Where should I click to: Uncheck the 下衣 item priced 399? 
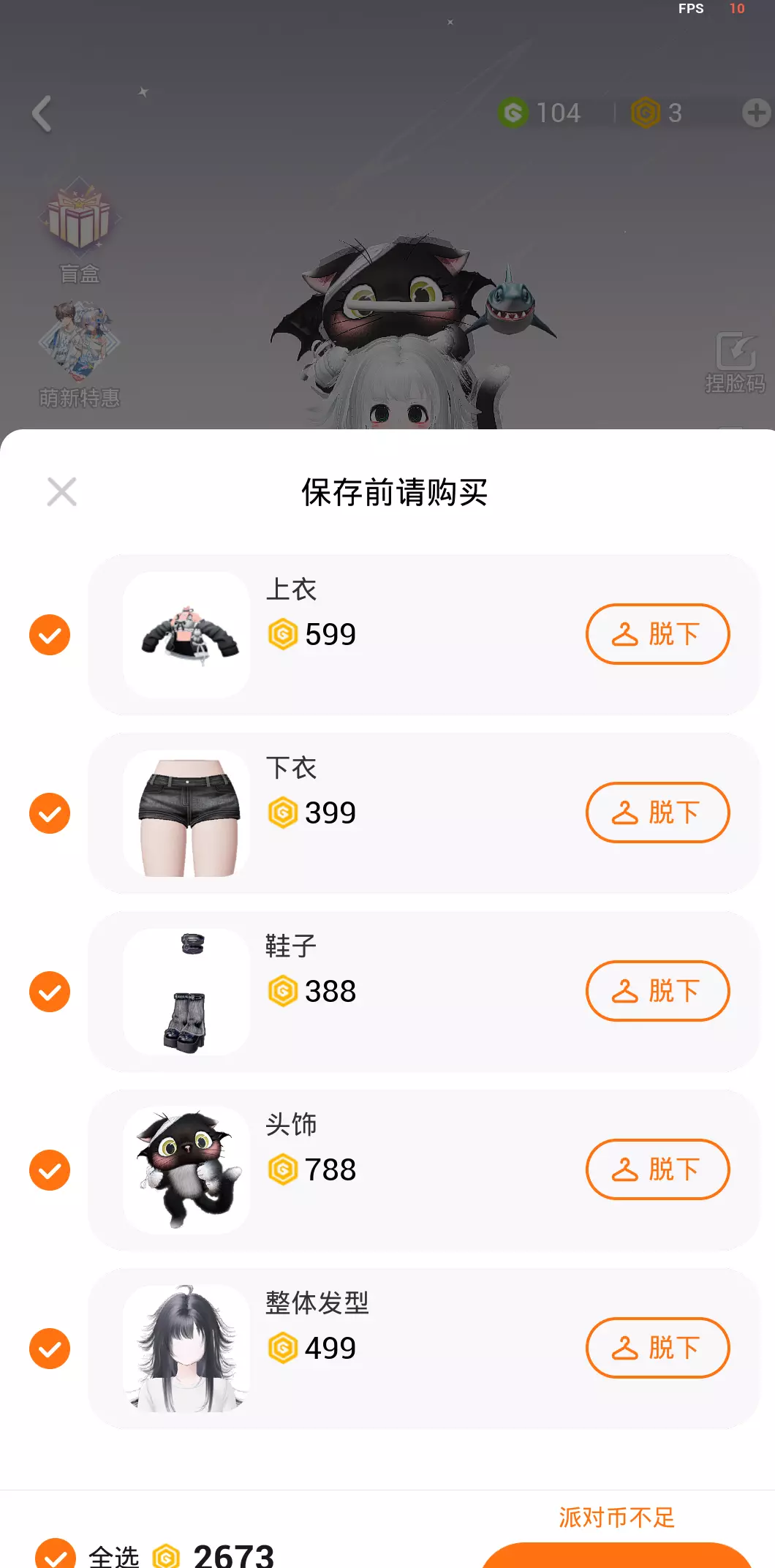pos(50,813)
